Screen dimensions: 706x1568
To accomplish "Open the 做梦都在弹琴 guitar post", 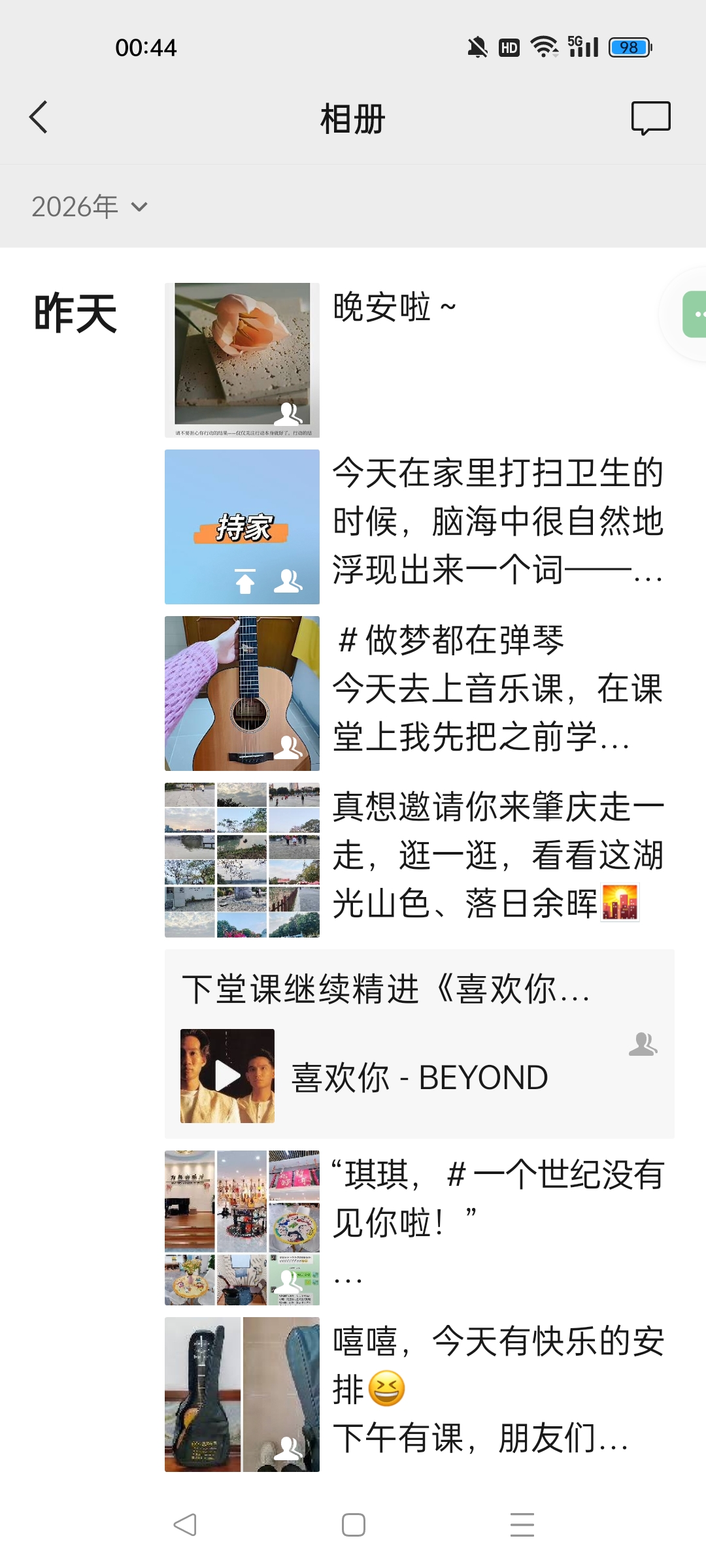I will 242,693.
